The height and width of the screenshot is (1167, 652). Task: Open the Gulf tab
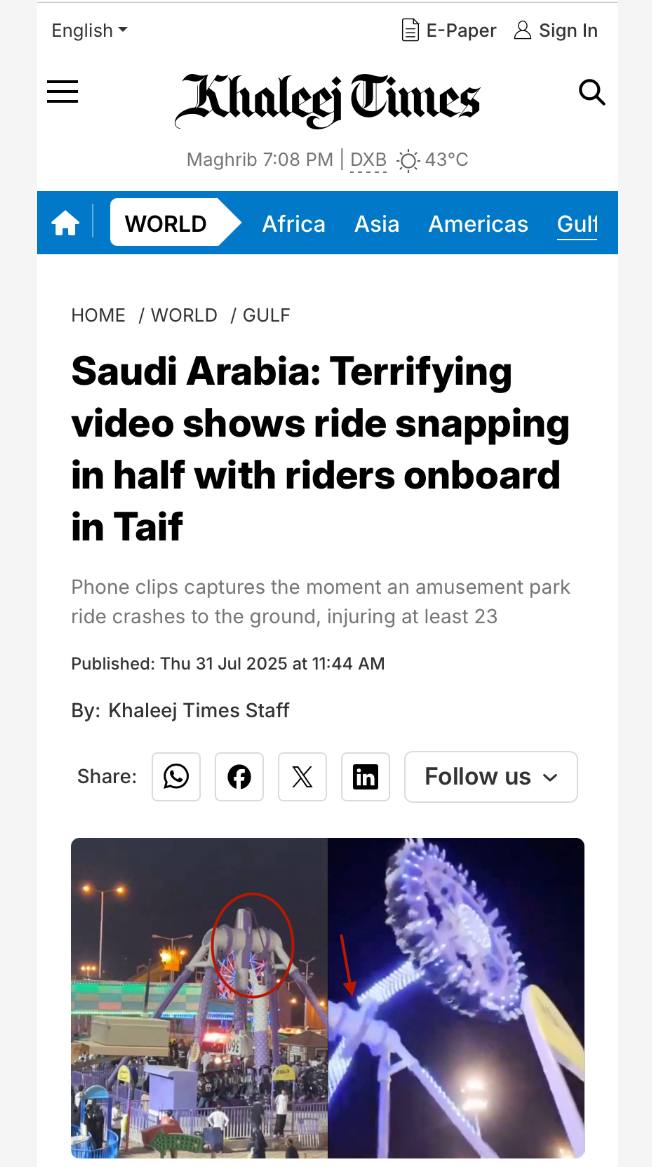pyautogui.click(x=578, y=224)
